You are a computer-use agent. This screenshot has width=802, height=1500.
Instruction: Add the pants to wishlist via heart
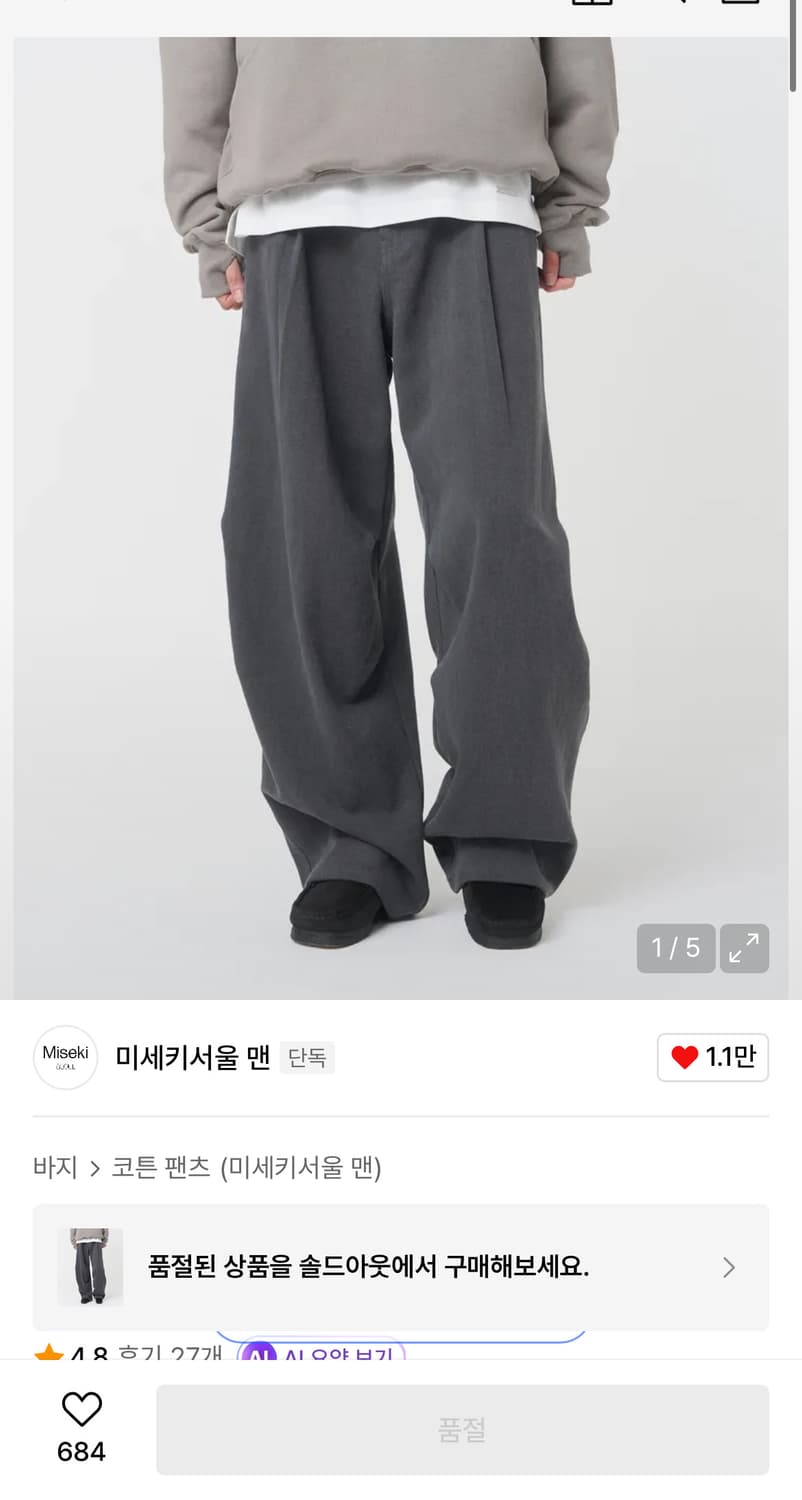click(x=80, y=1412)
